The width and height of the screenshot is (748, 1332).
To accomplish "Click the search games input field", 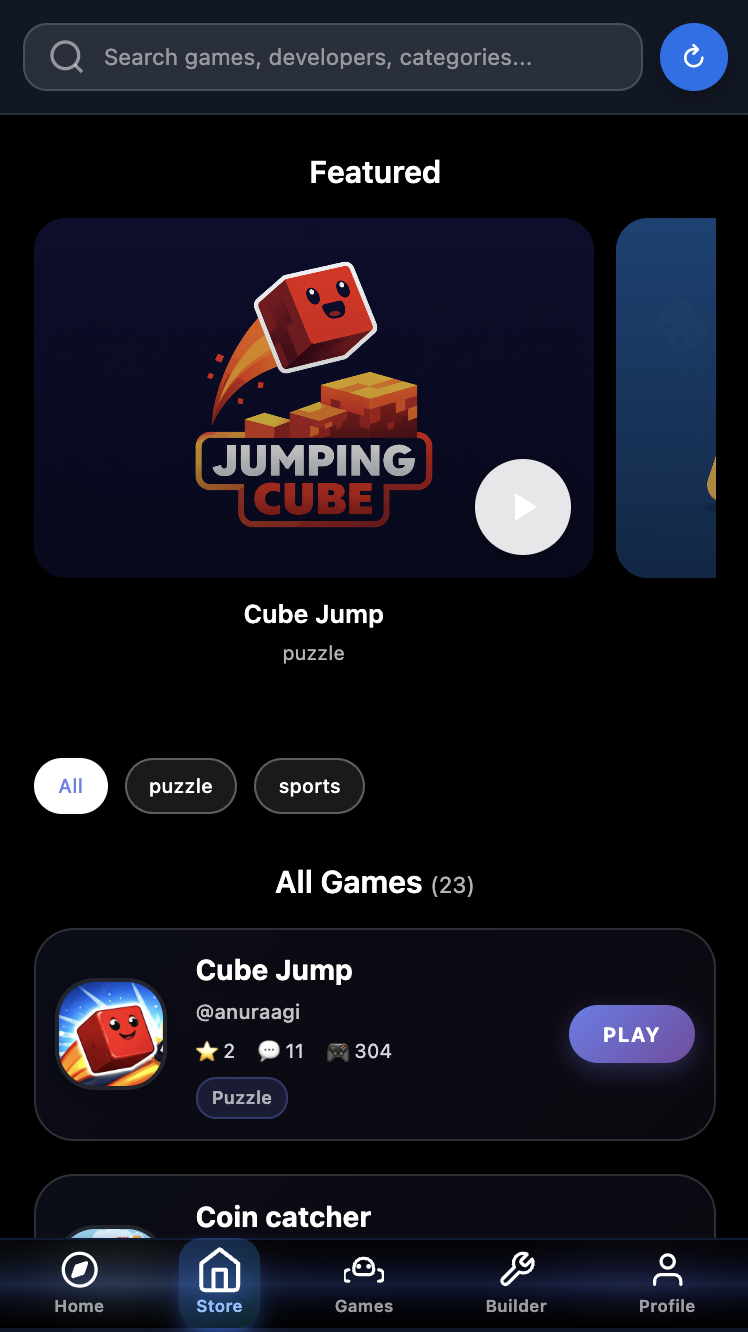I will click(333, 57).
